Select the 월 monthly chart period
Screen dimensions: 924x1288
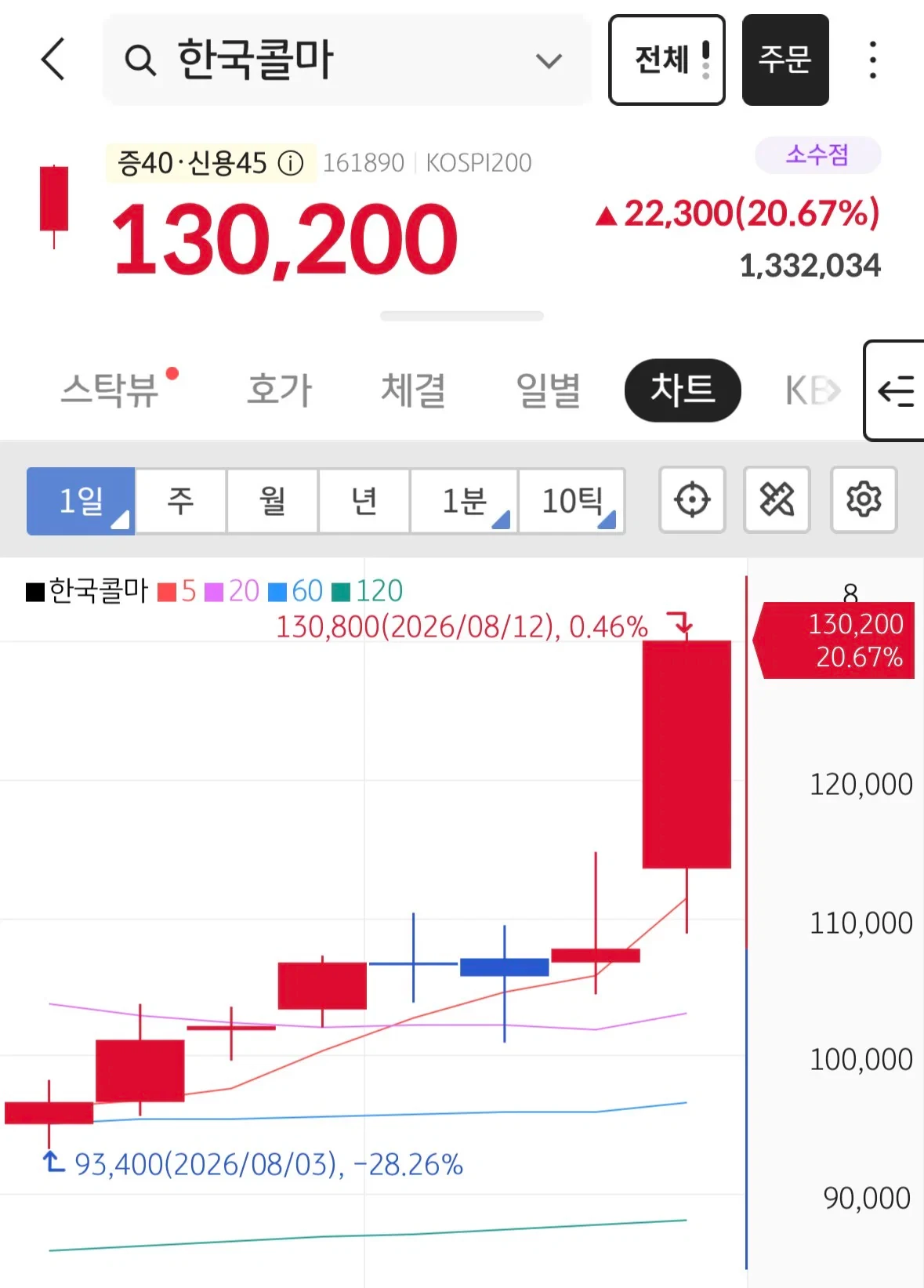click(273, 501)
